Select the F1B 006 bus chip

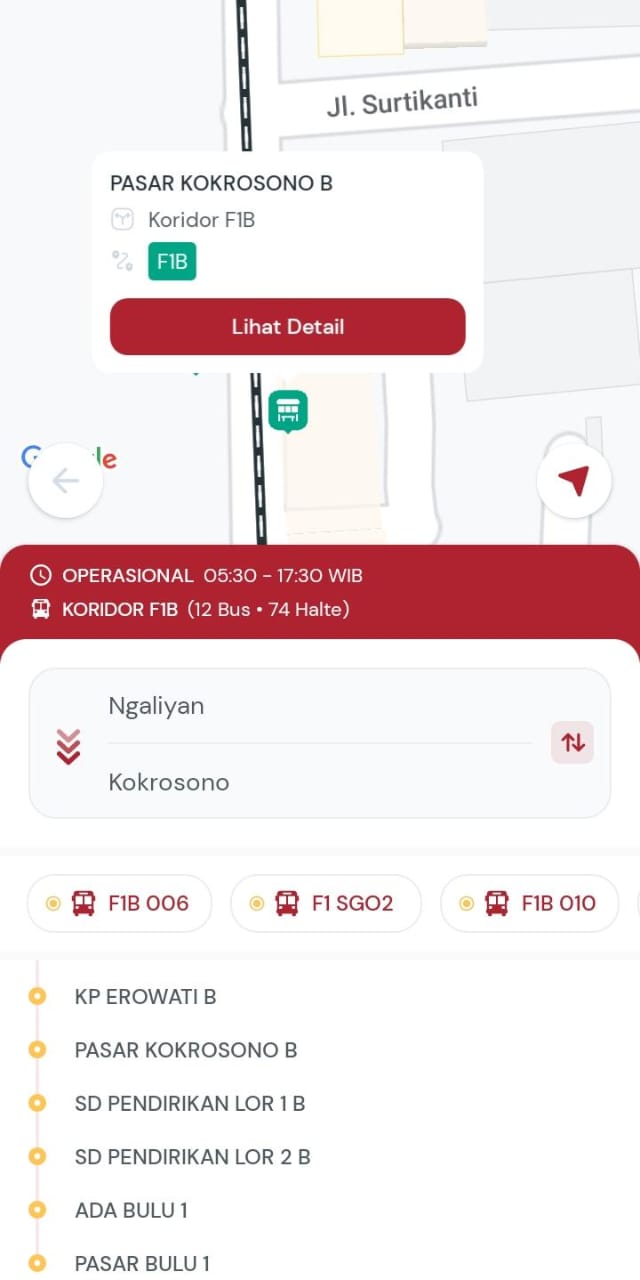(119, 903)
